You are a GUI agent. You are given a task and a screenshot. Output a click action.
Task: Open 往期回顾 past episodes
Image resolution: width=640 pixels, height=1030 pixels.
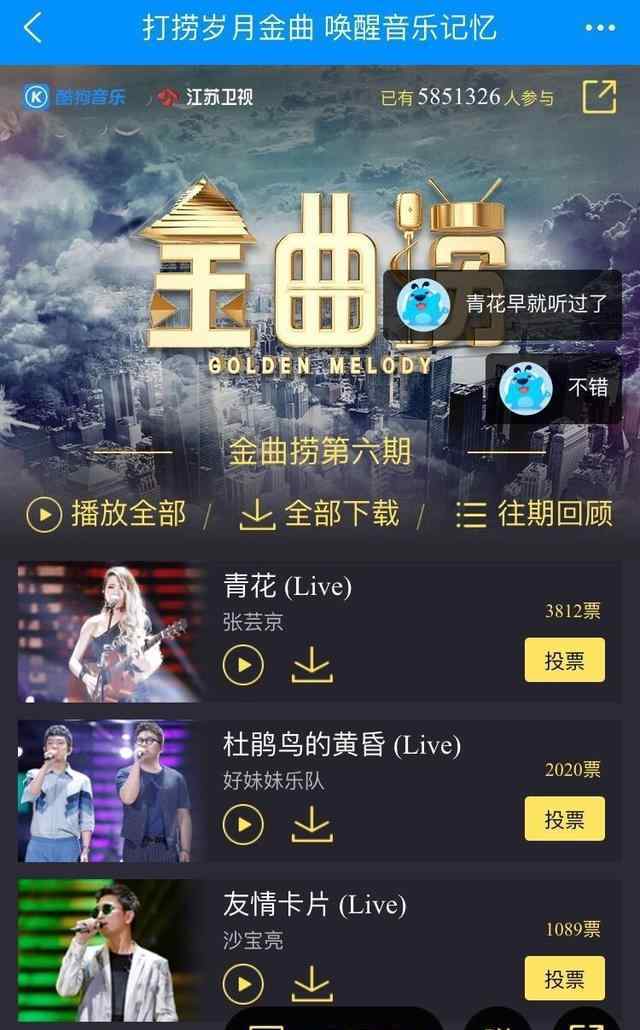(x=534, y=514)
